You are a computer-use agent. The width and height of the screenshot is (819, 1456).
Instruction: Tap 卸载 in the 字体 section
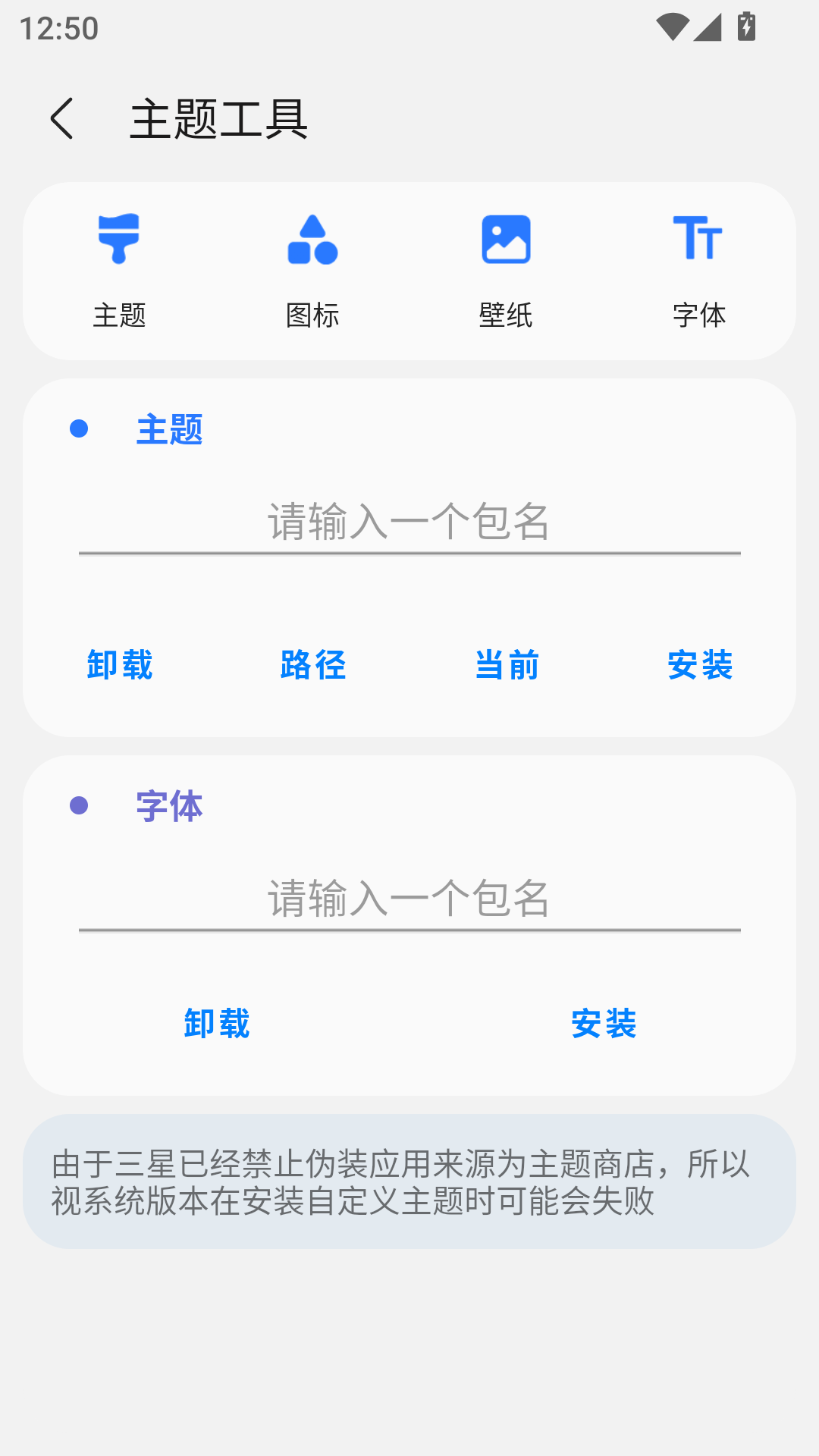(x=217, y=1024)
